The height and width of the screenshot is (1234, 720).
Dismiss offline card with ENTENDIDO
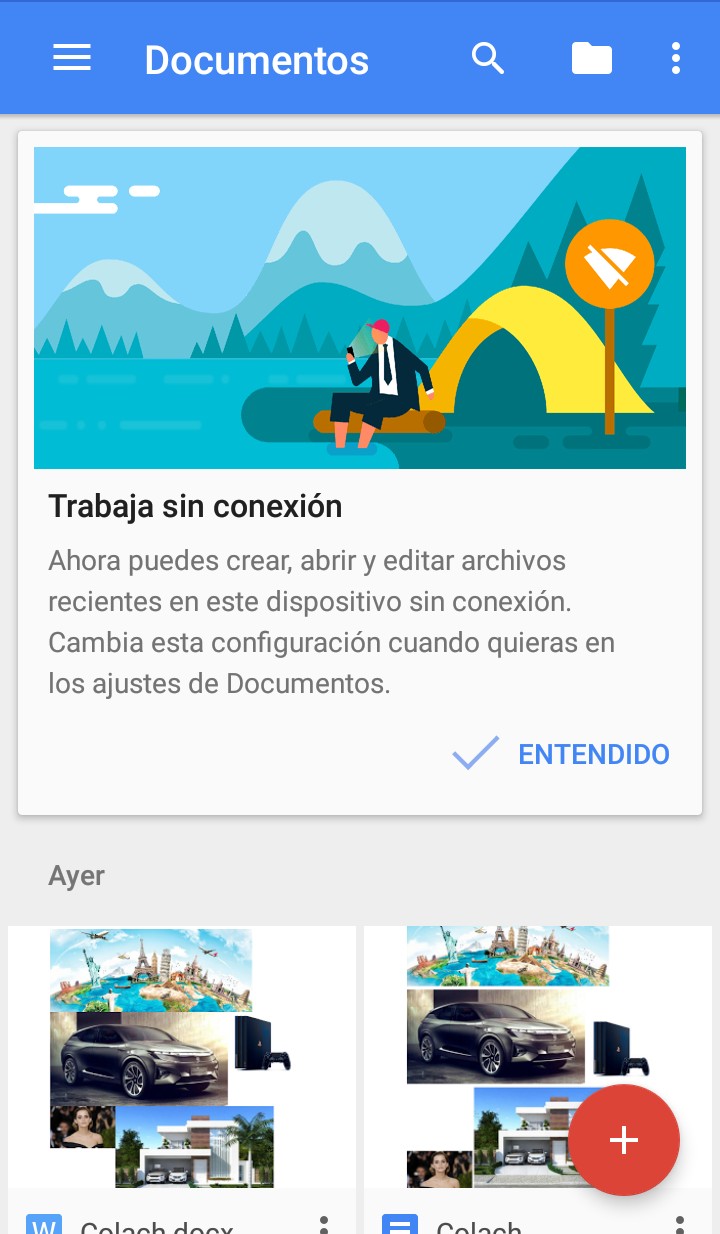coord(593,754)
